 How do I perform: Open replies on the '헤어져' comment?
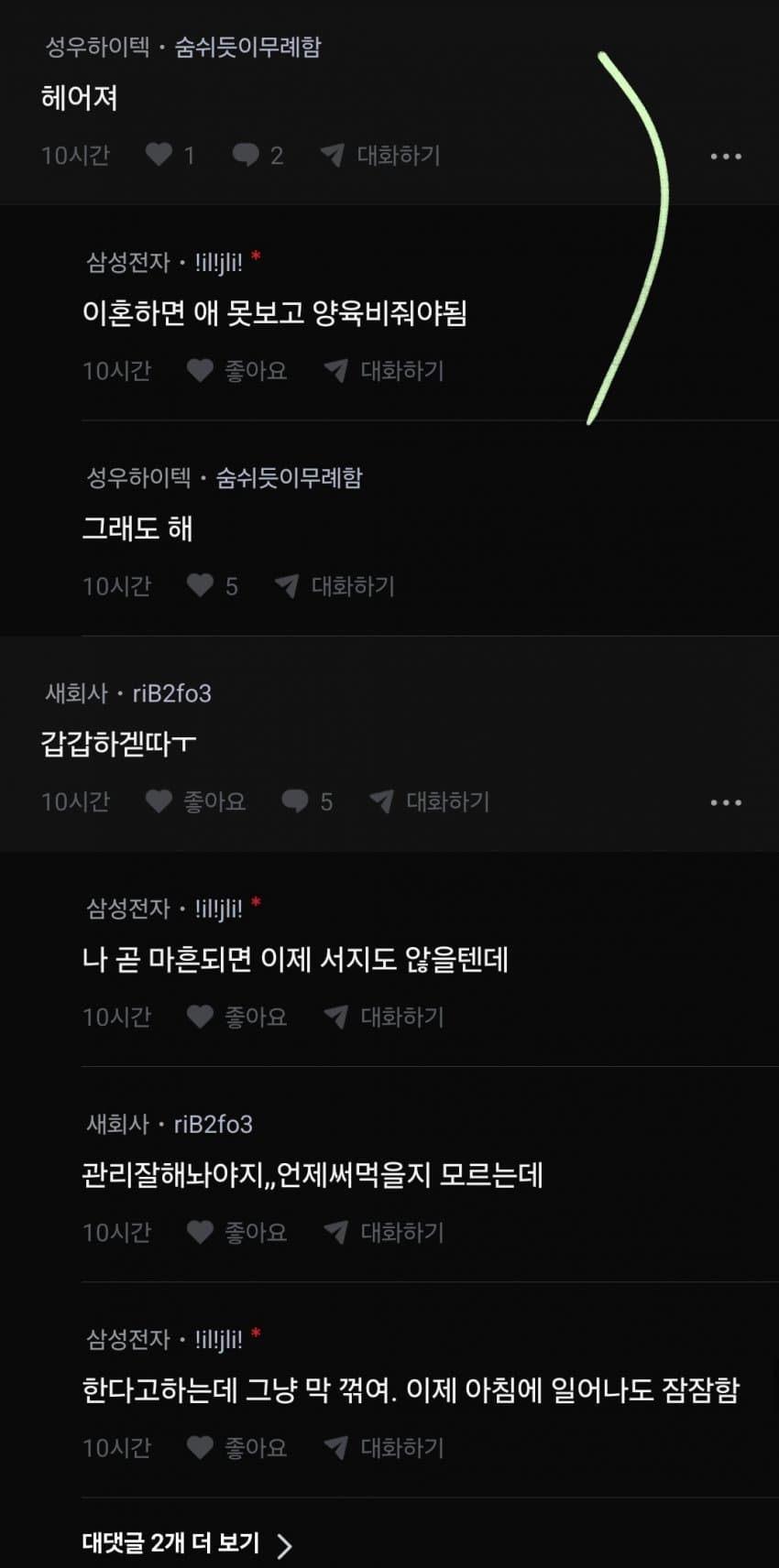click(258, 155)
